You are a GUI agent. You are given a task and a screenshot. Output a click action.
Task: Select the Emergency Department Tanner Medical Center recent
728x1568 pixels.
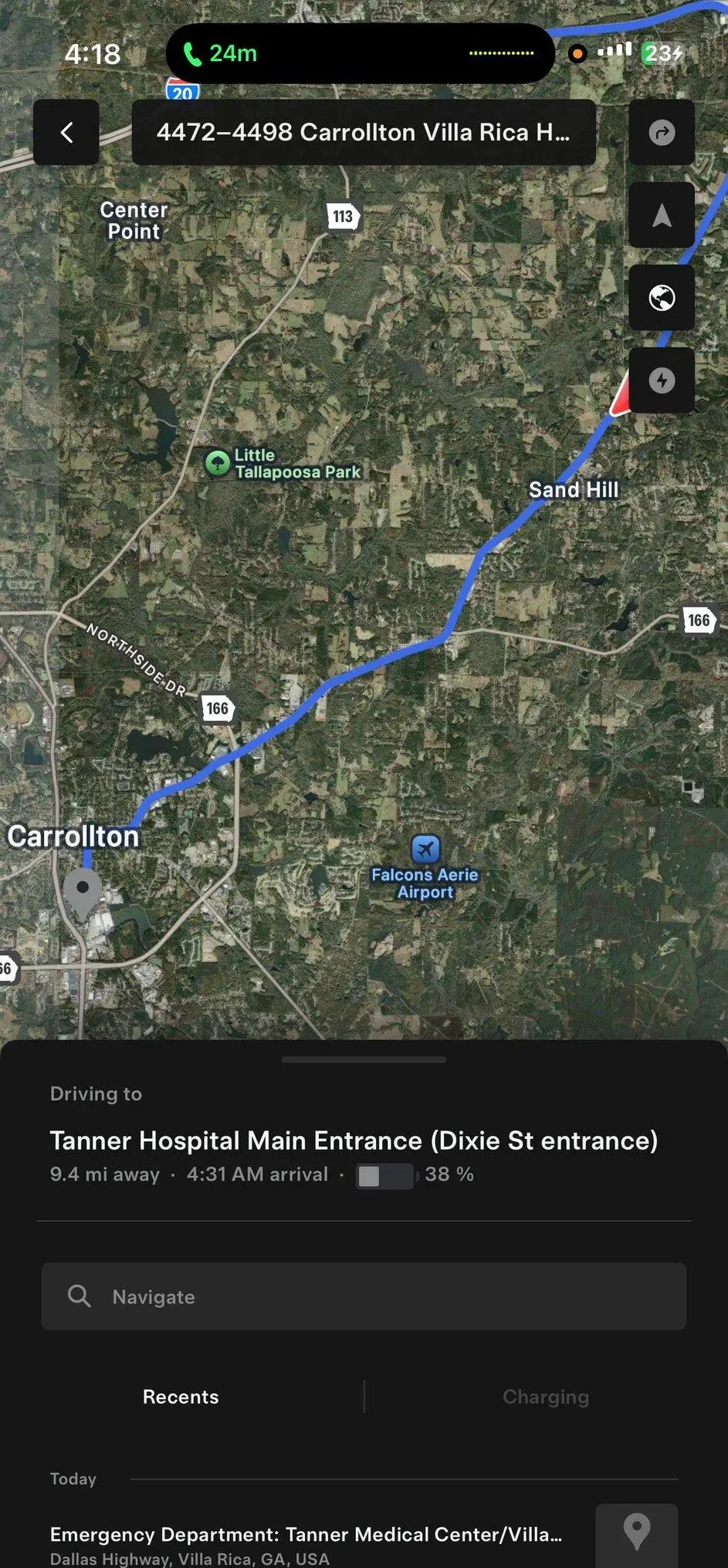(306, 1543)
